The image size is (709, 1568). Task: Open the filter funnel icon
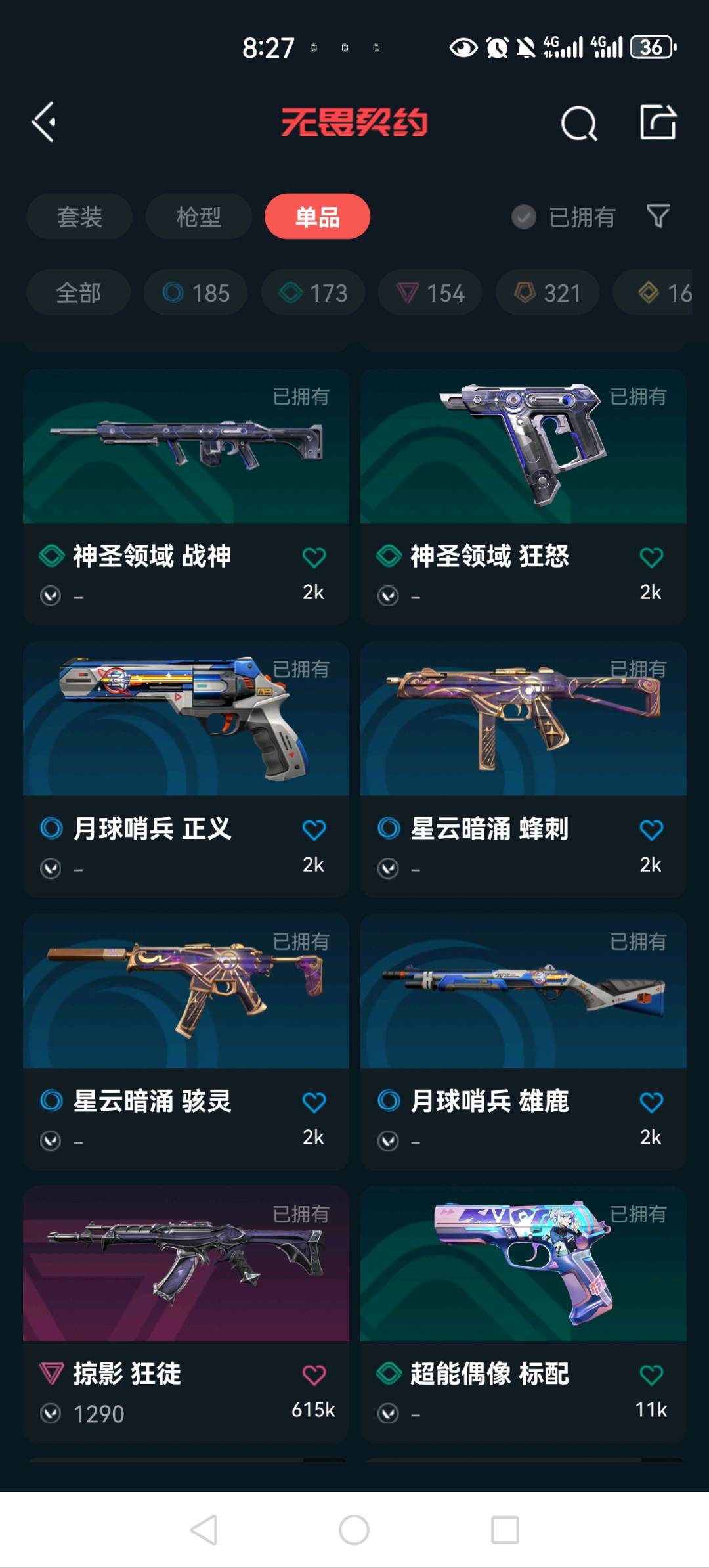pyautogui.click(x=658, y=216)
